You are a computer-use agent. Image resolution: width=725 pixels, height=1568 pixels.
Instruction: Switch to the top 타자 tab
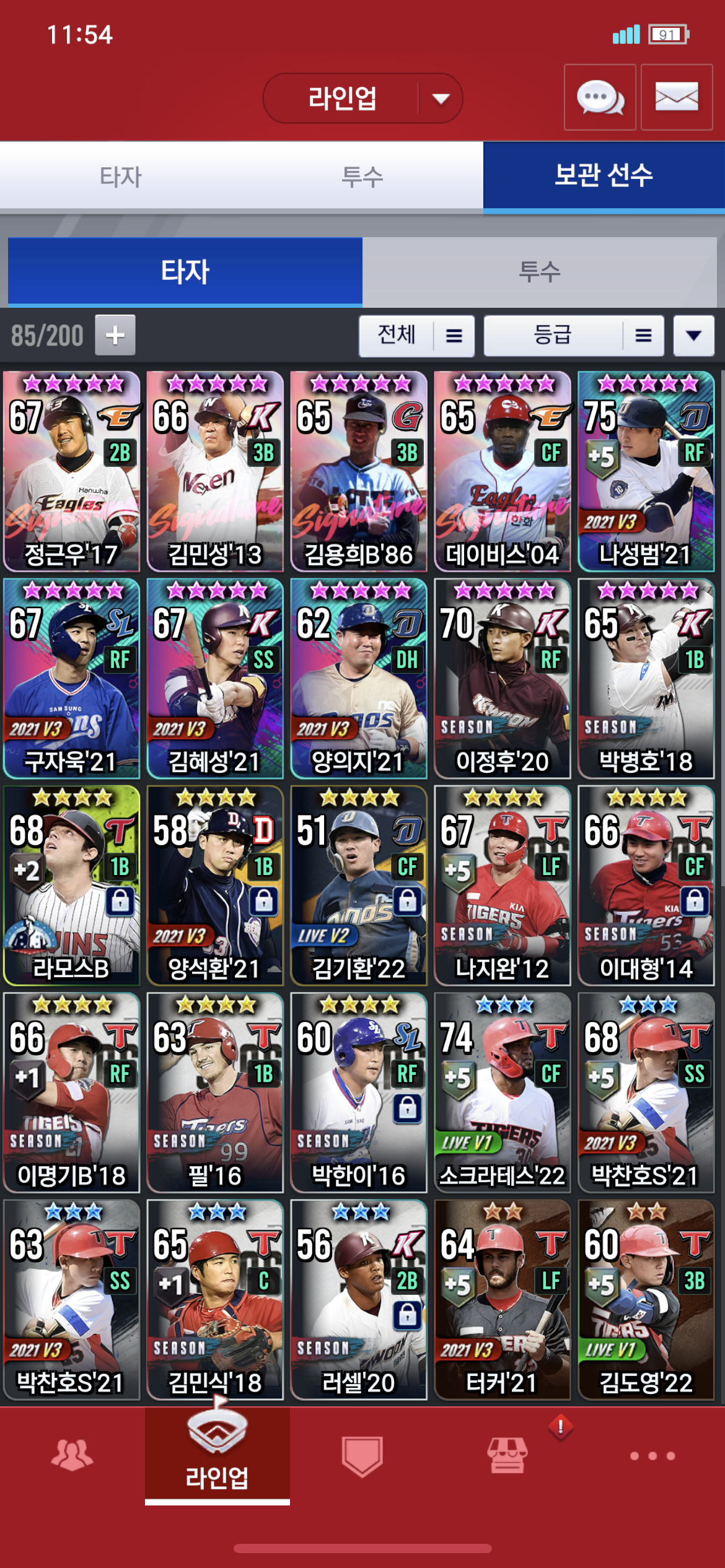pos(121,177)
